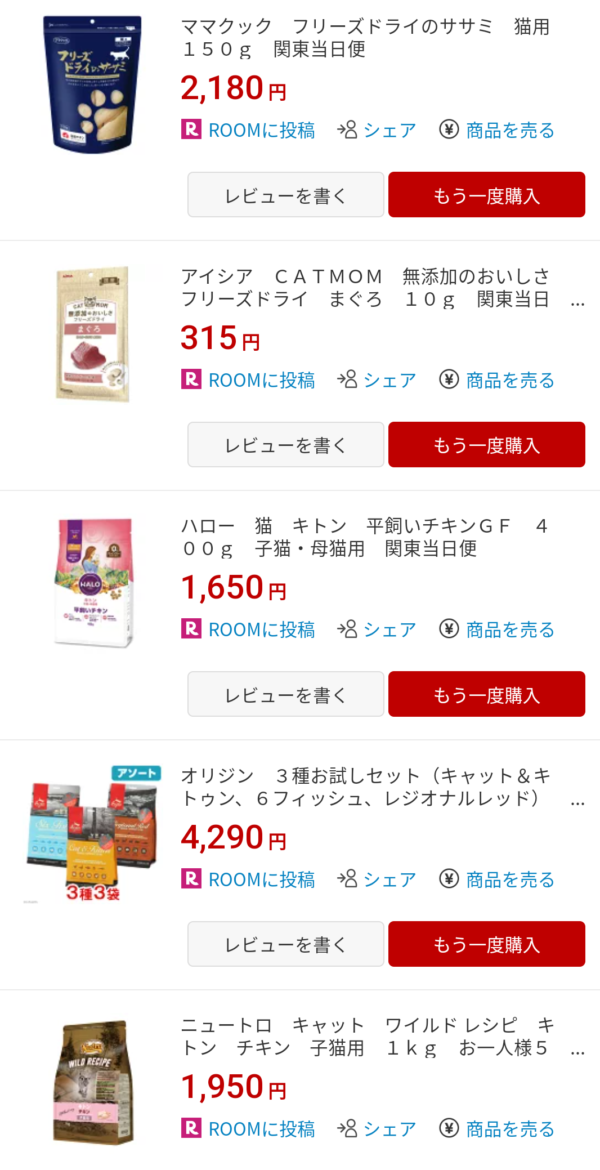The image size is (600, 1170).
Task: Repurchase the オリジン 3種お試しセット
Action: point(486,945)
